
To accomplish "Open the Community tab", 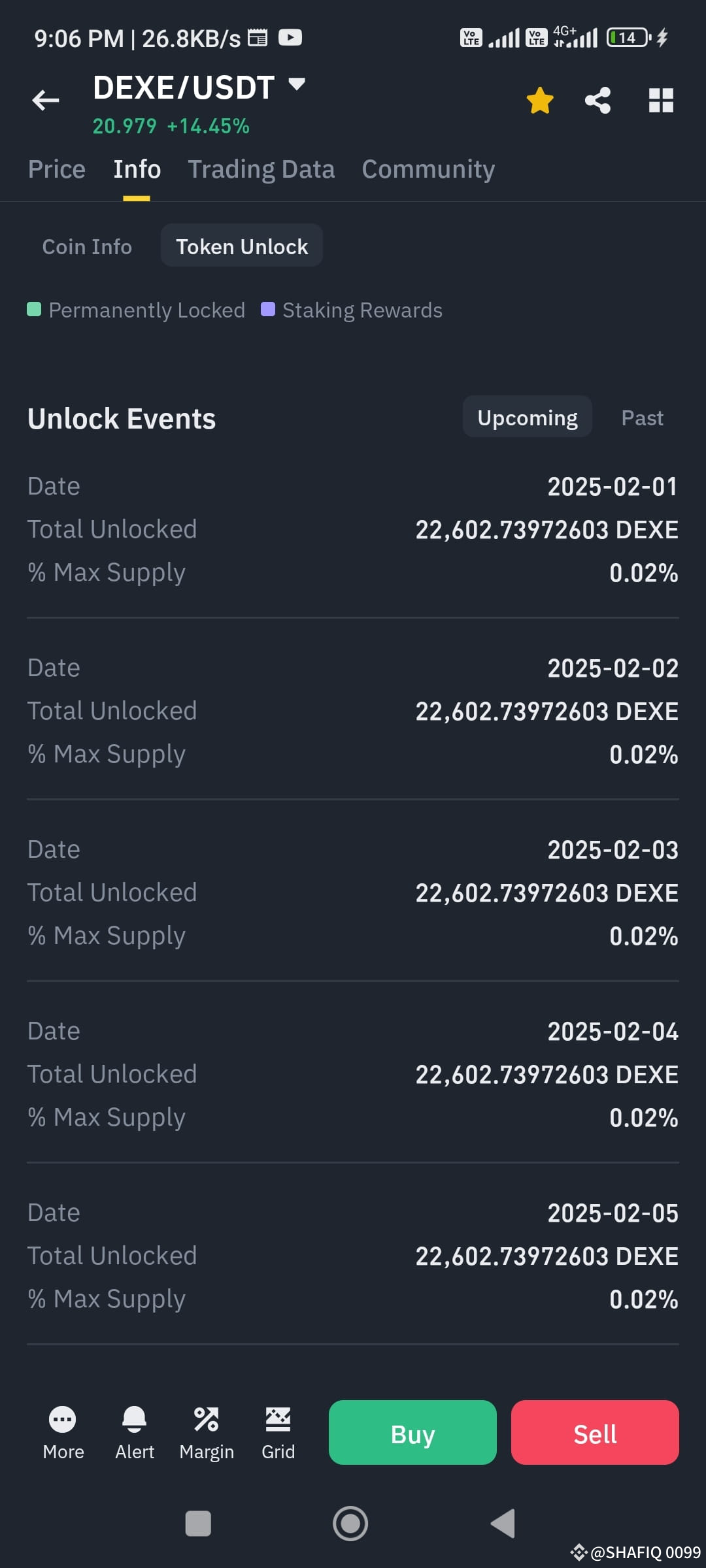I will (428, 169).
